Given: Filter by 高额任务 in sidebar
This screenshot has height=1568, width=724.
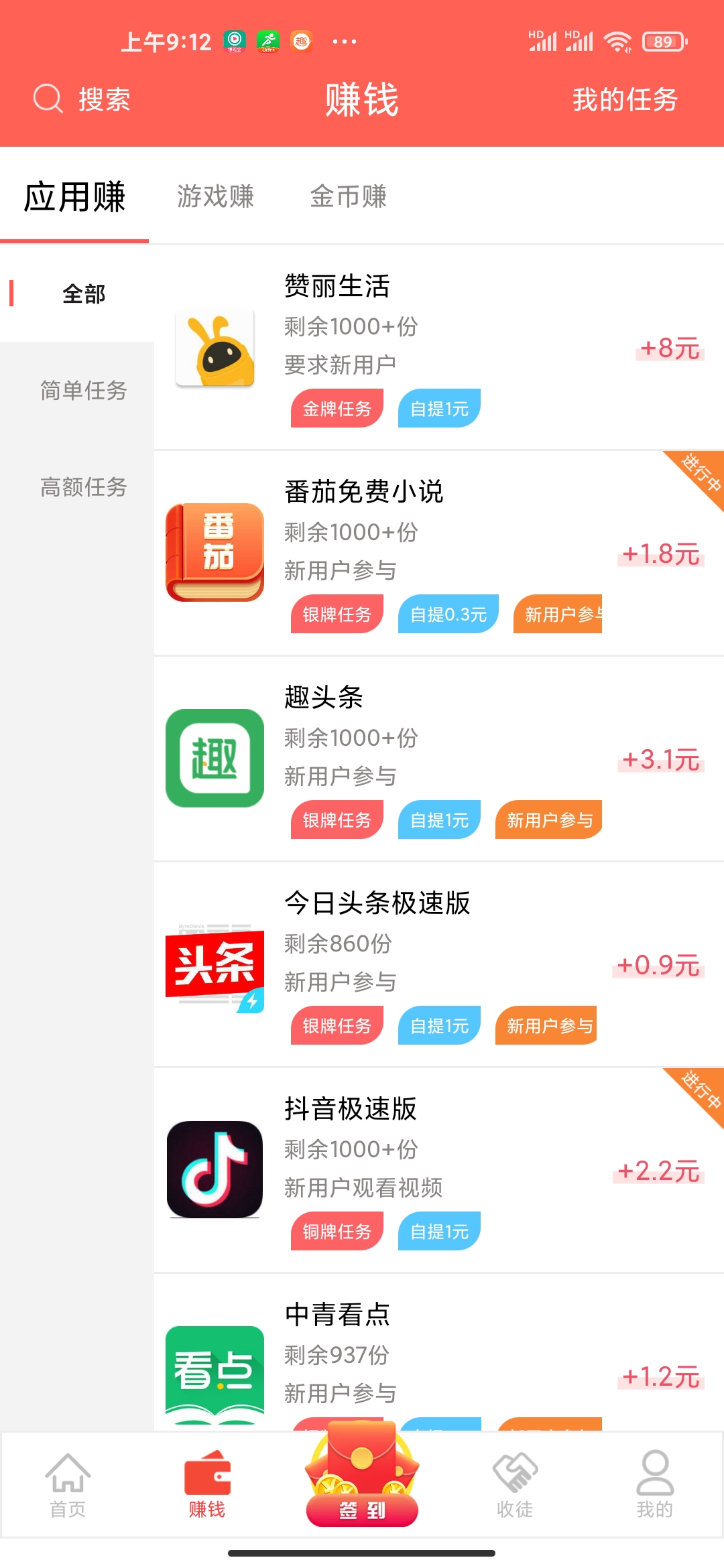Looking at the screenshot, I should click(83, 486).
